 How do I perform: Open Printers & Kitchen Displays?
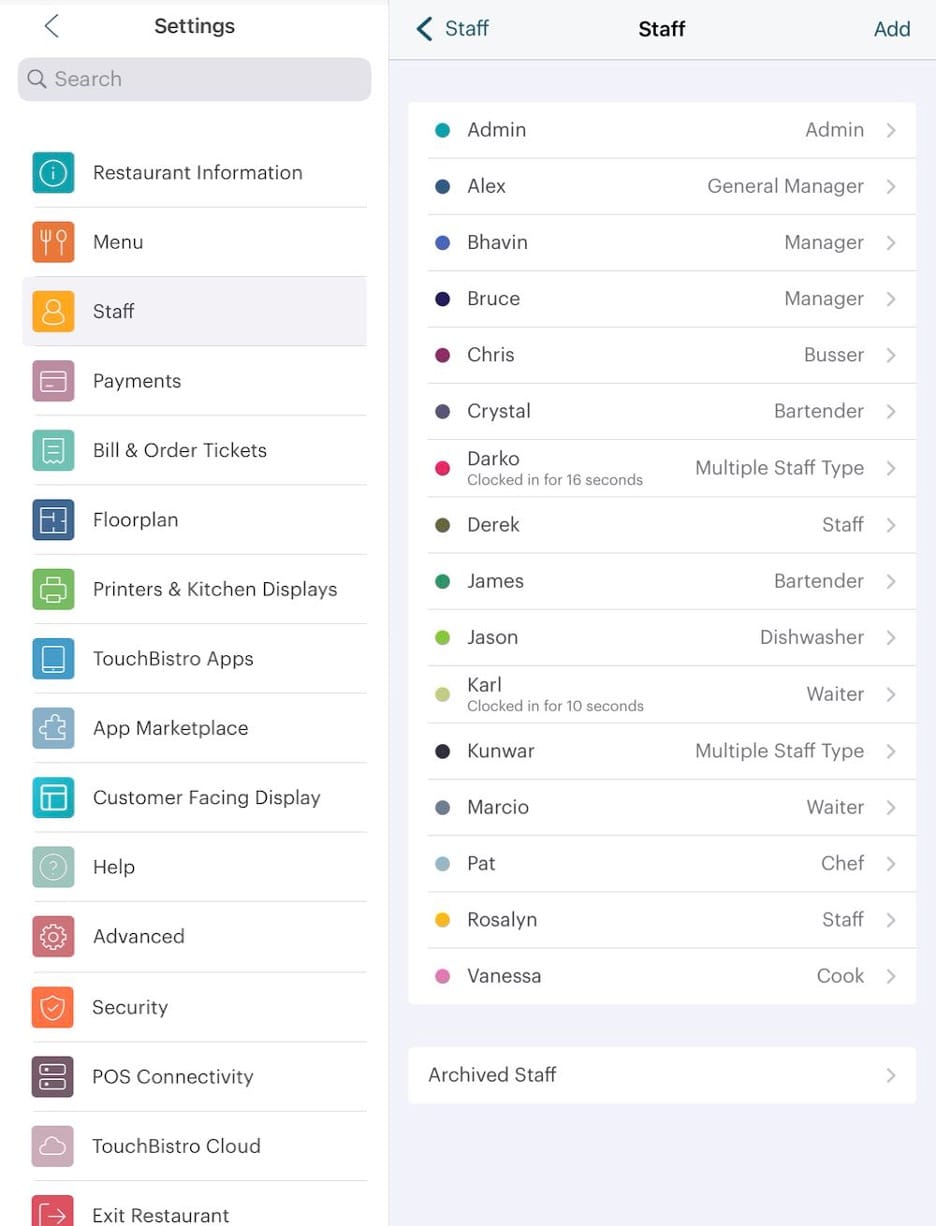pos(215,589)
